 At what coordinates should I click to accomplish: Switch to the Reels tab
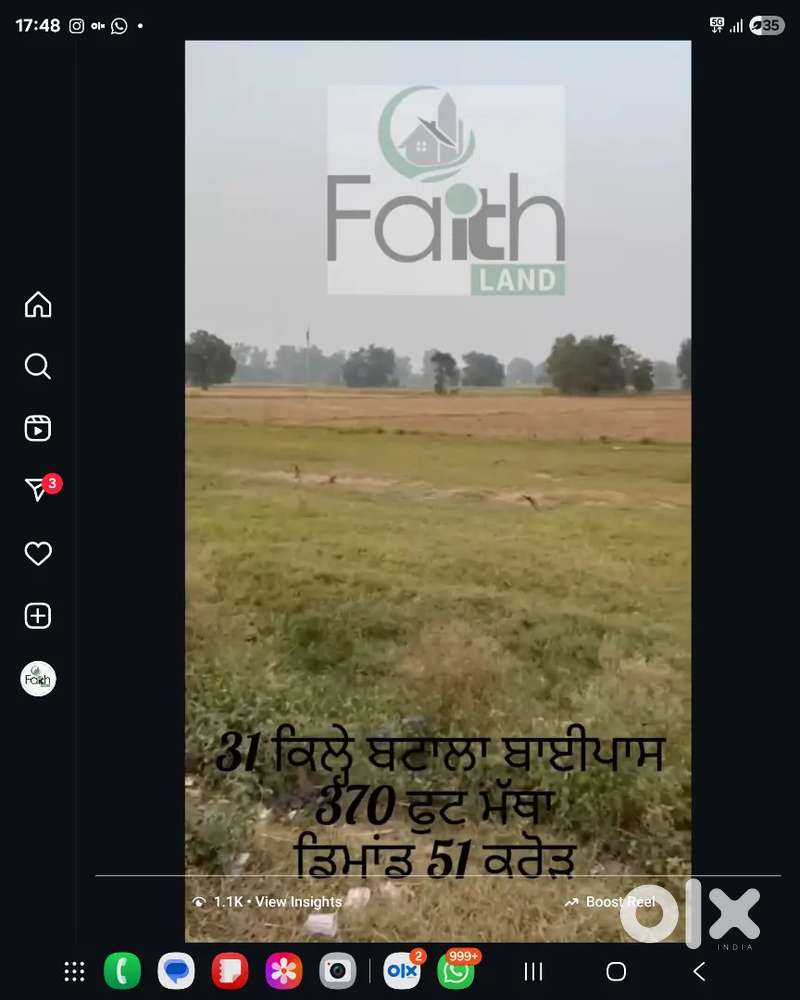[38, 429]
